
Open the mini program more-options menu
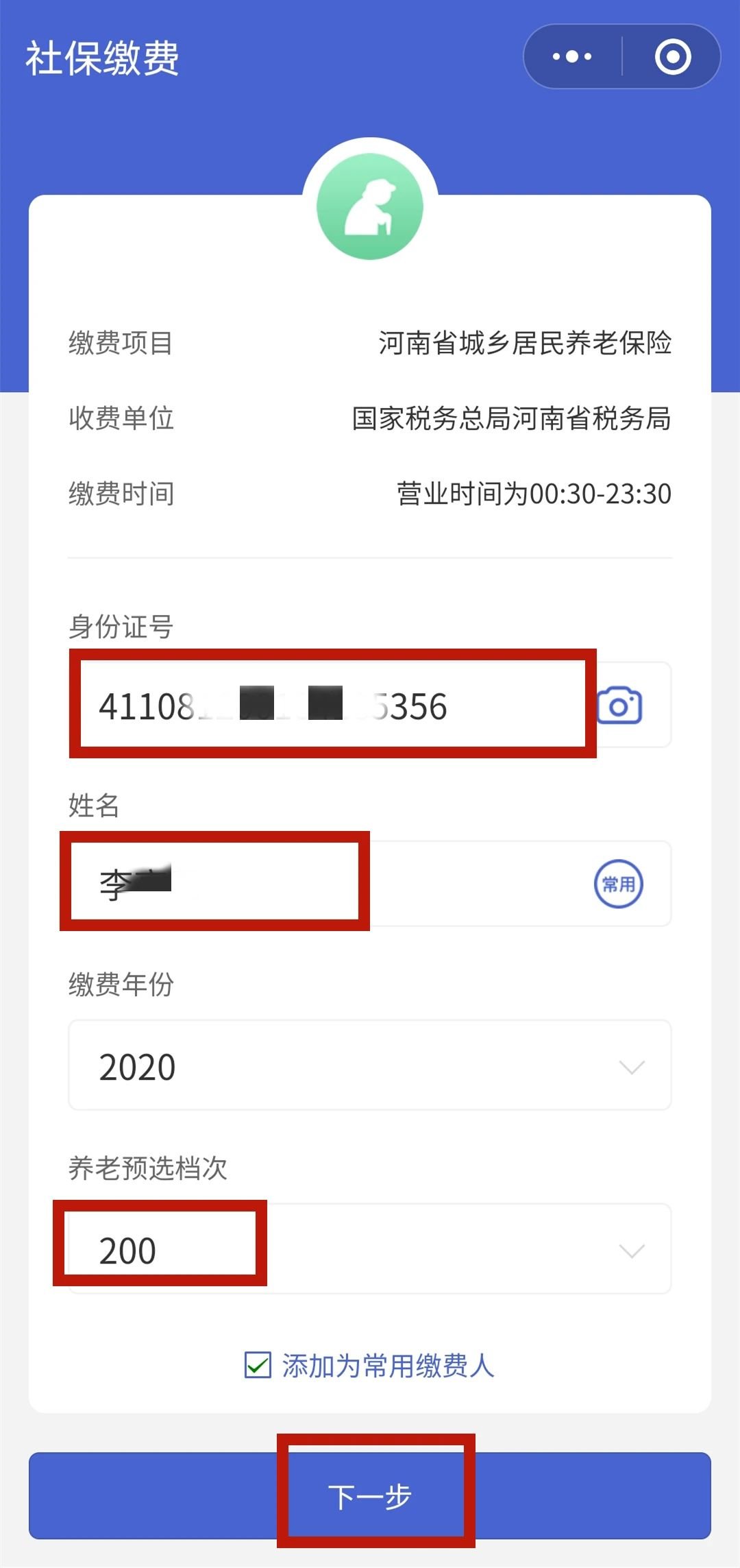(x=573, y=57)
